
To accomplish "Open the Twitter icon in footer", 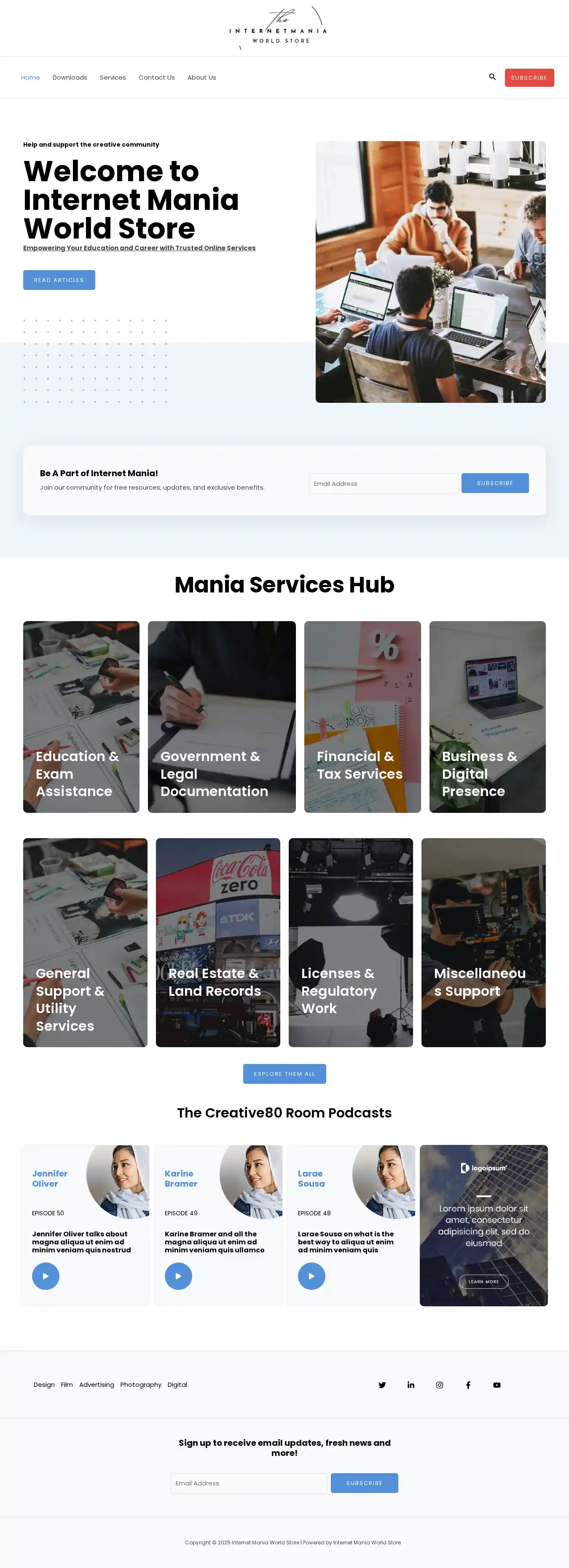I will tap(382, 1385).
